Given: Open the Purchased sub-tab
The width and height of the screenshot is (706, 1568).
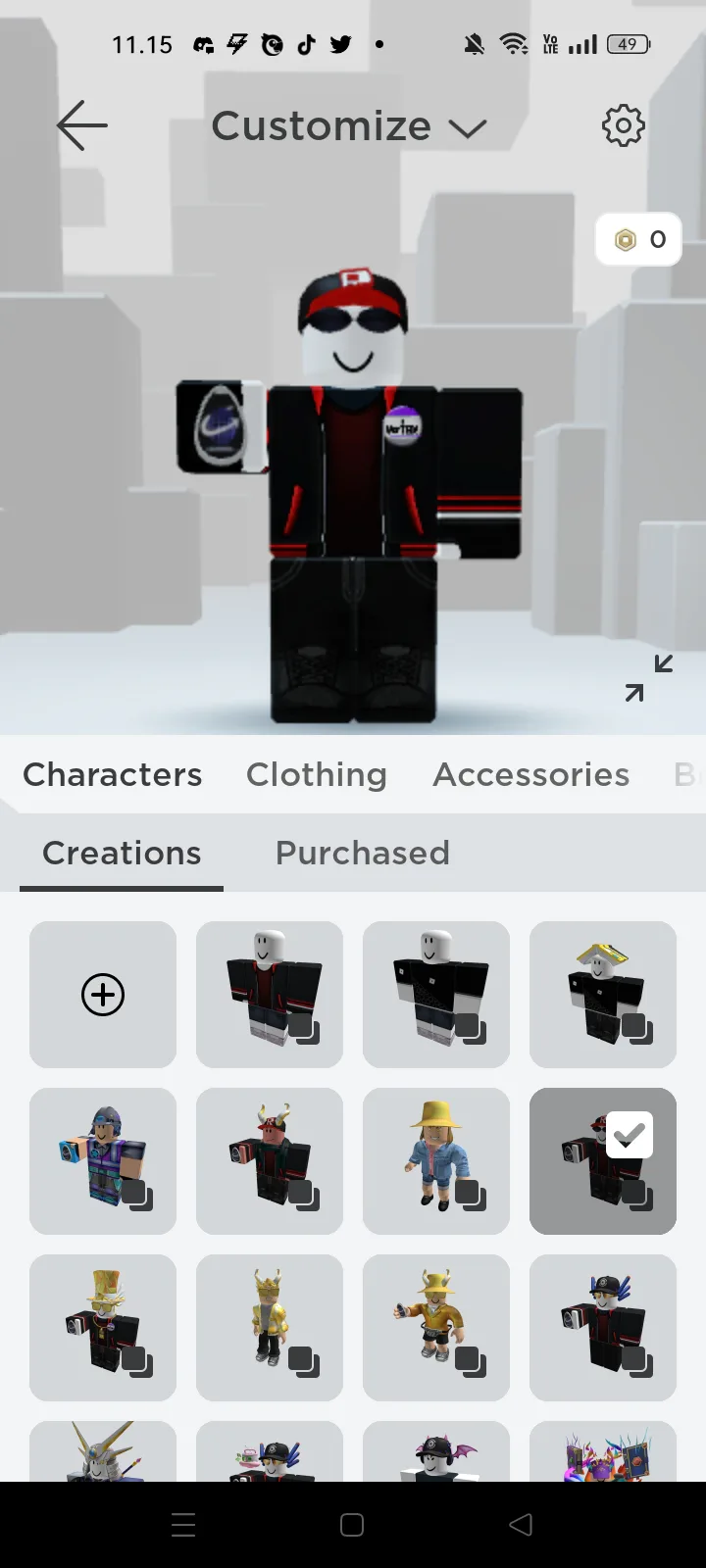Looking at the screenshot, I should point(362,853).
